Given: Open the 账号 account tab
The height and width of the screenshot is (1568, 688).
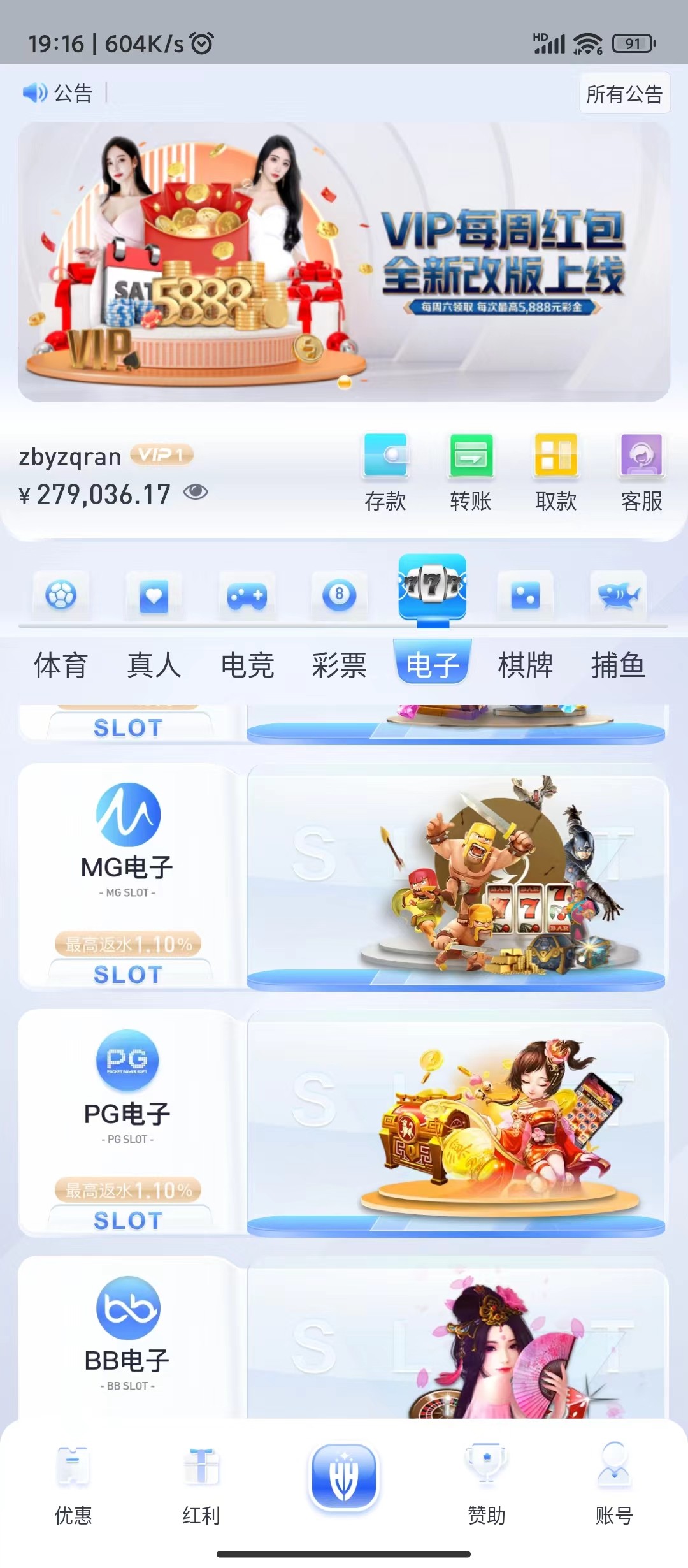Looking at the screenshot, I should 614,1484.
